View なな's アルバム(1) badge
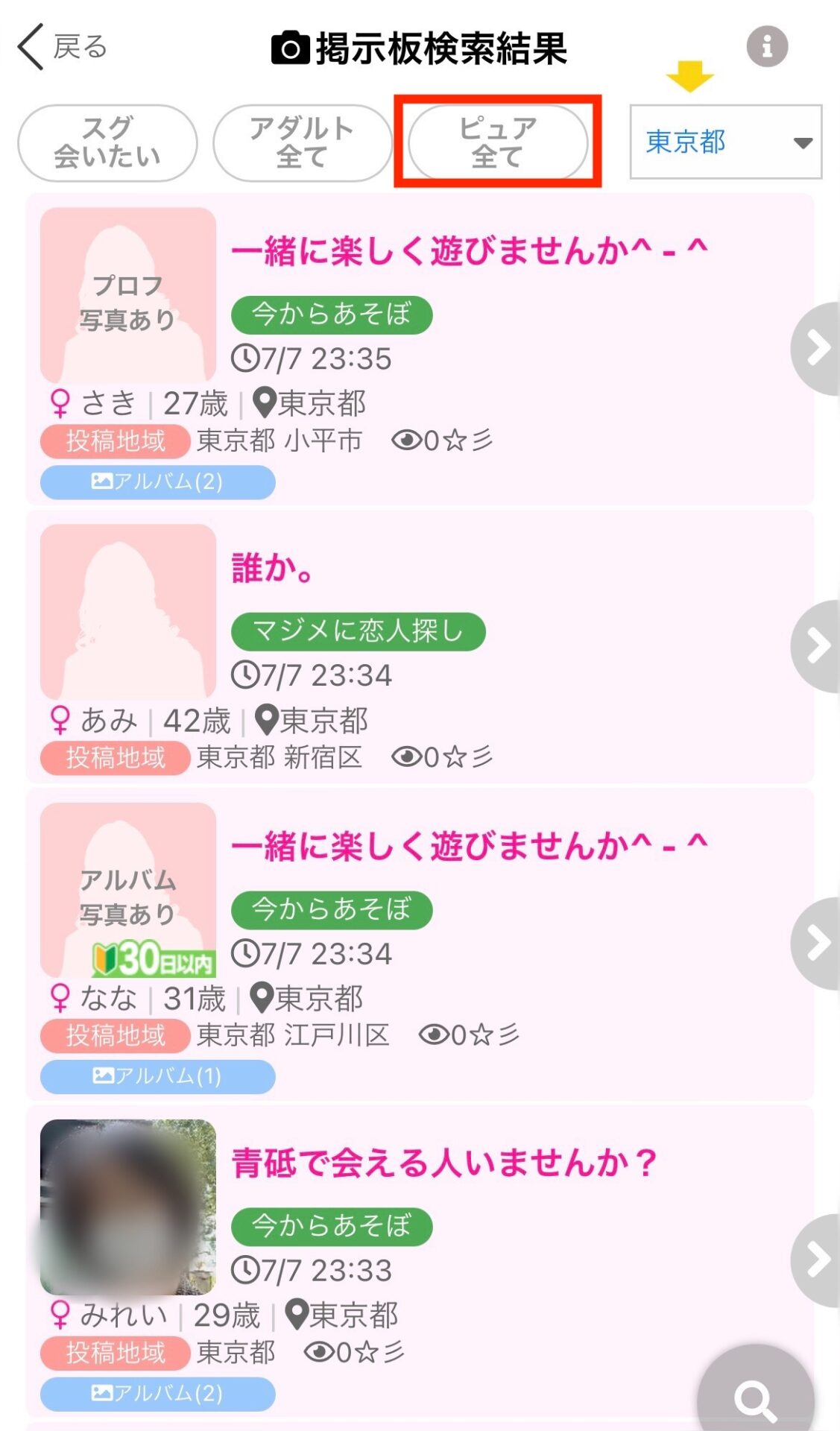The width and height of the screenshot is (840, 1431). point(157,1076)
